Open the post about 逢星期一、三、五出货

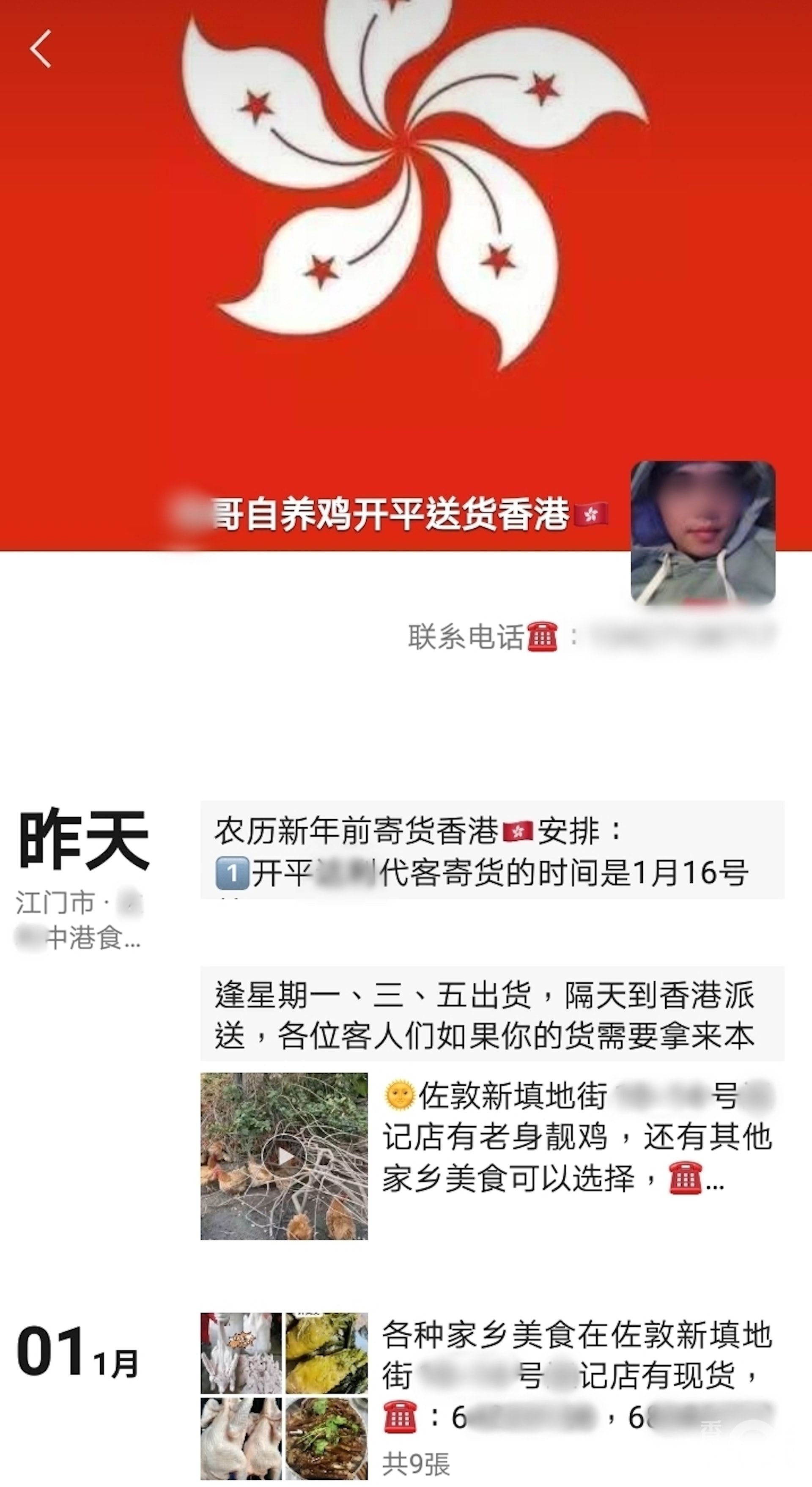(x=492, y=1014)
